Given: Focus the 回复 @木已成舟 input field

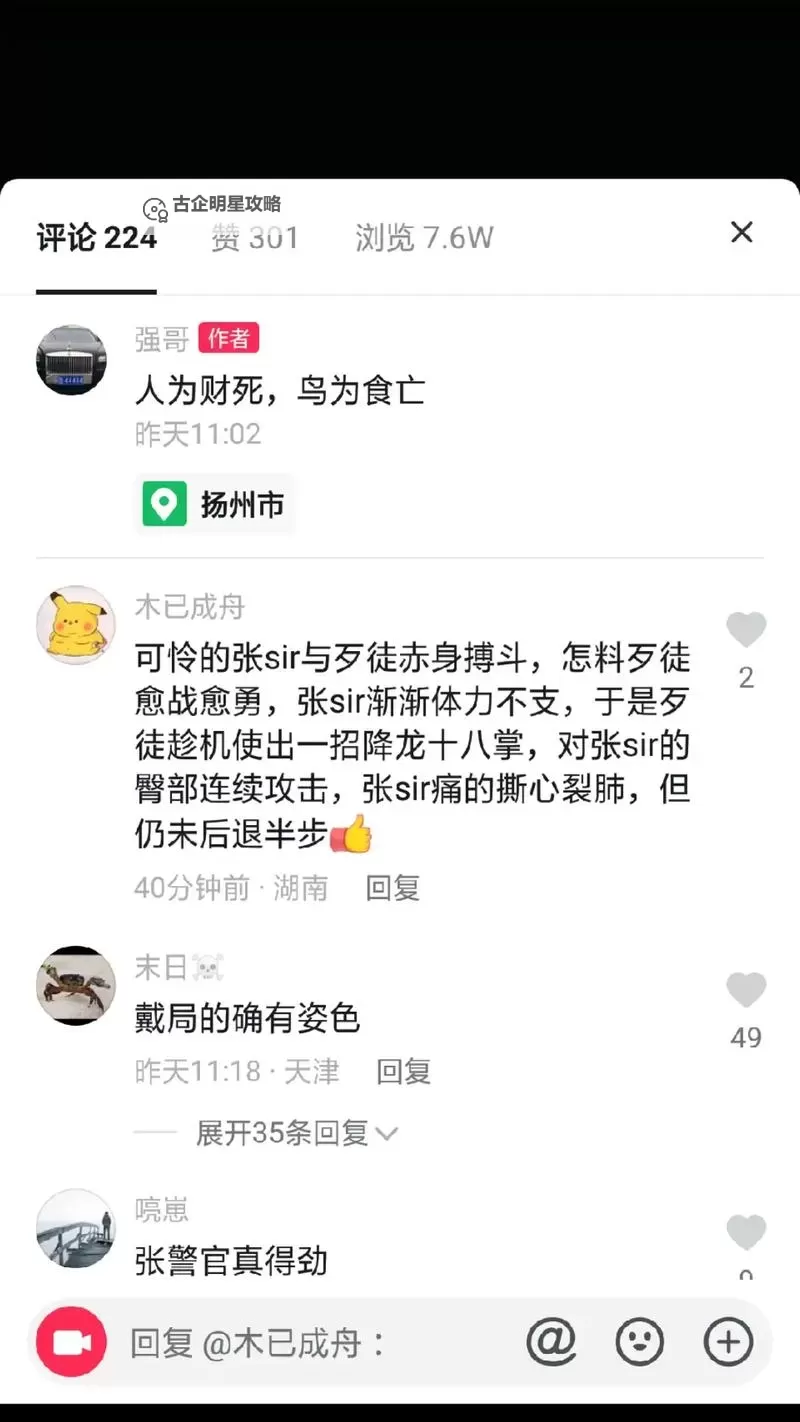Looking at the screenshot, I should [300, 1343].
